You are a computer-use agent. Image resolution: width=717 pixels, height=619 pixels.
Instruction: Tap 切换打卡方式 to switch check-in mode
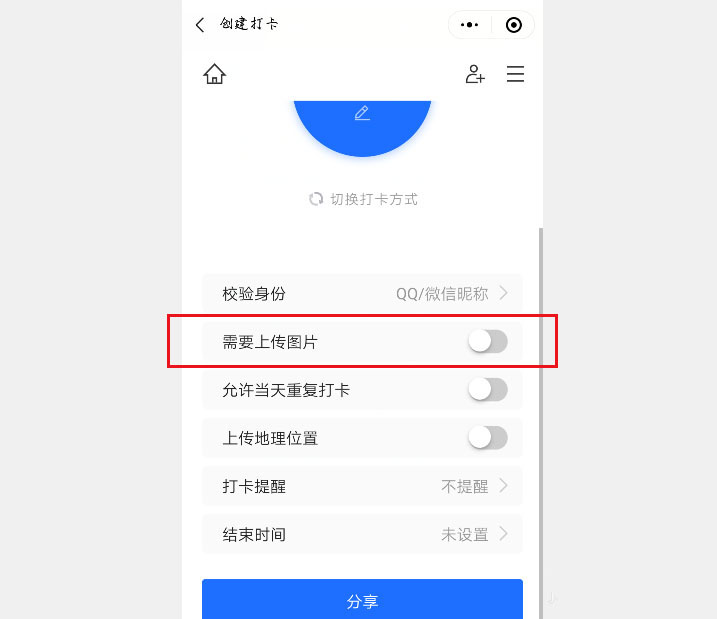coord(363,199)
